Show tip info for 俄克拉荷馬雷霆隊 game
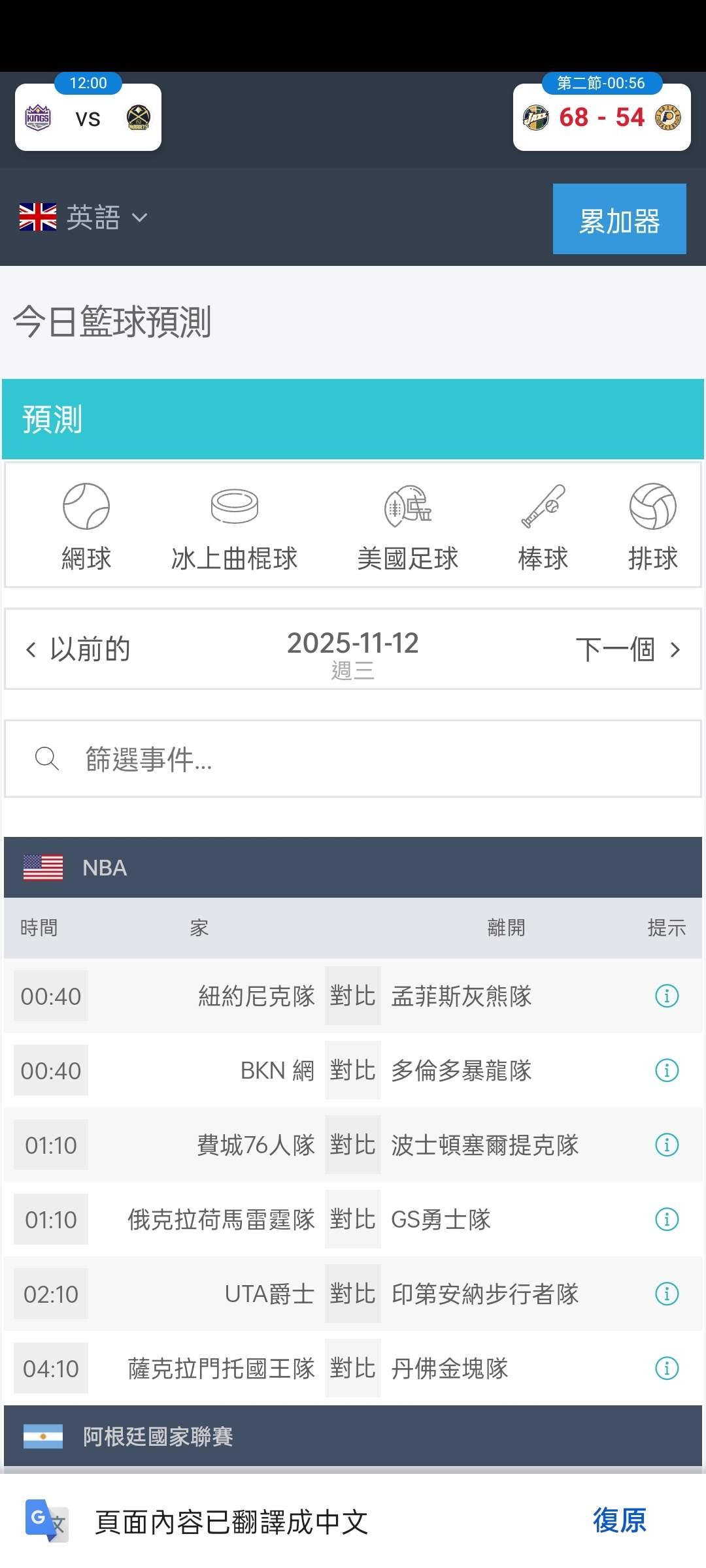 coord(667,1220)
